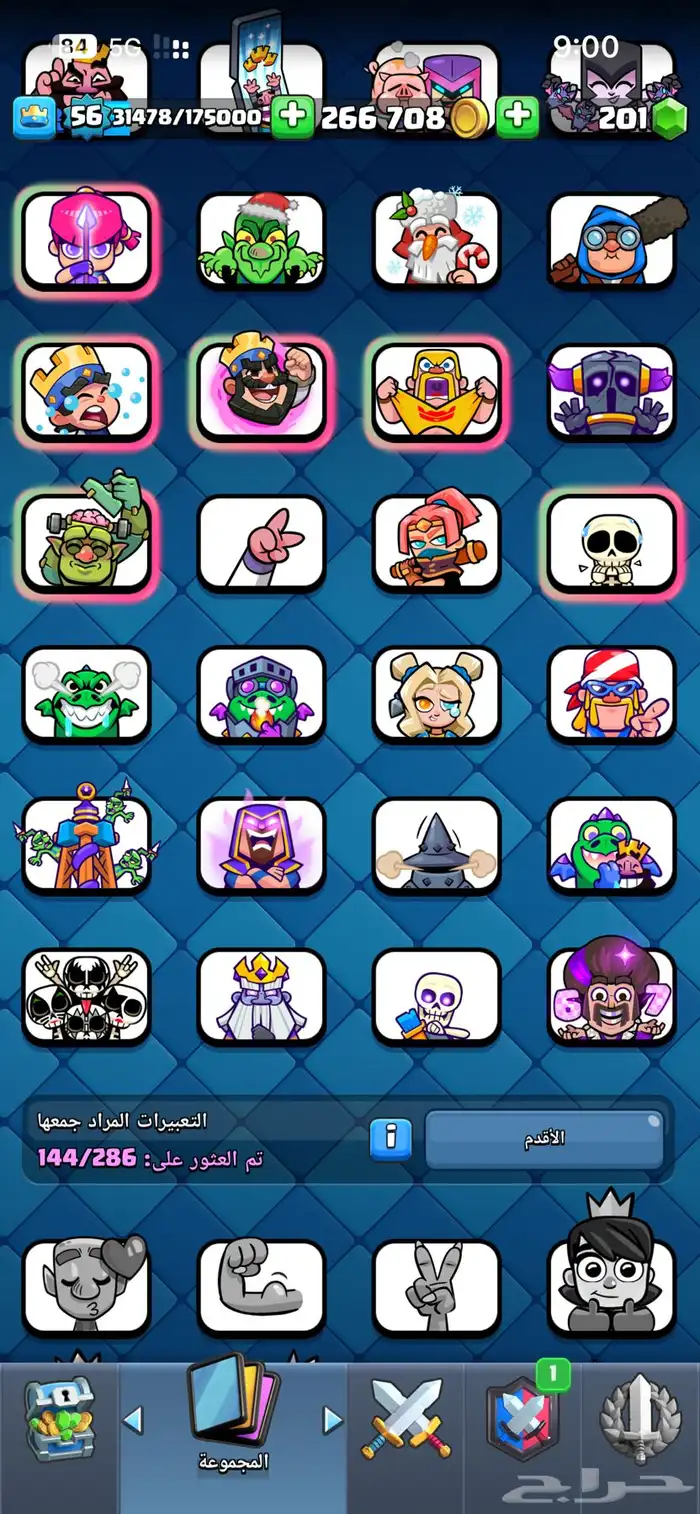The width and height of the screenshot is (700, 1514).
Task: Open the events tab with winged sword
Action: [641, 1420]
